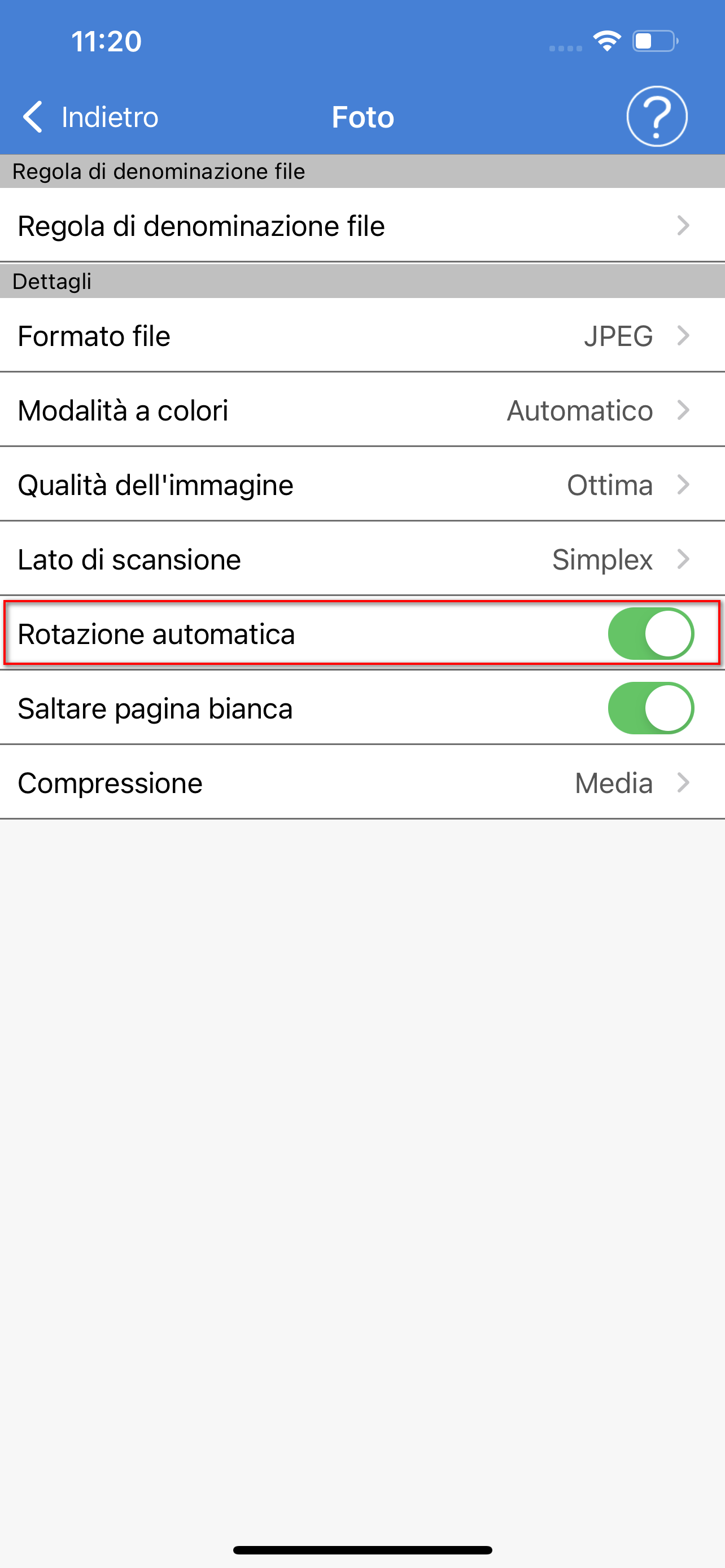The width and height of the screenshot is (725, 1568).
Task: Open Compressione setting
Action: [362, 782]
